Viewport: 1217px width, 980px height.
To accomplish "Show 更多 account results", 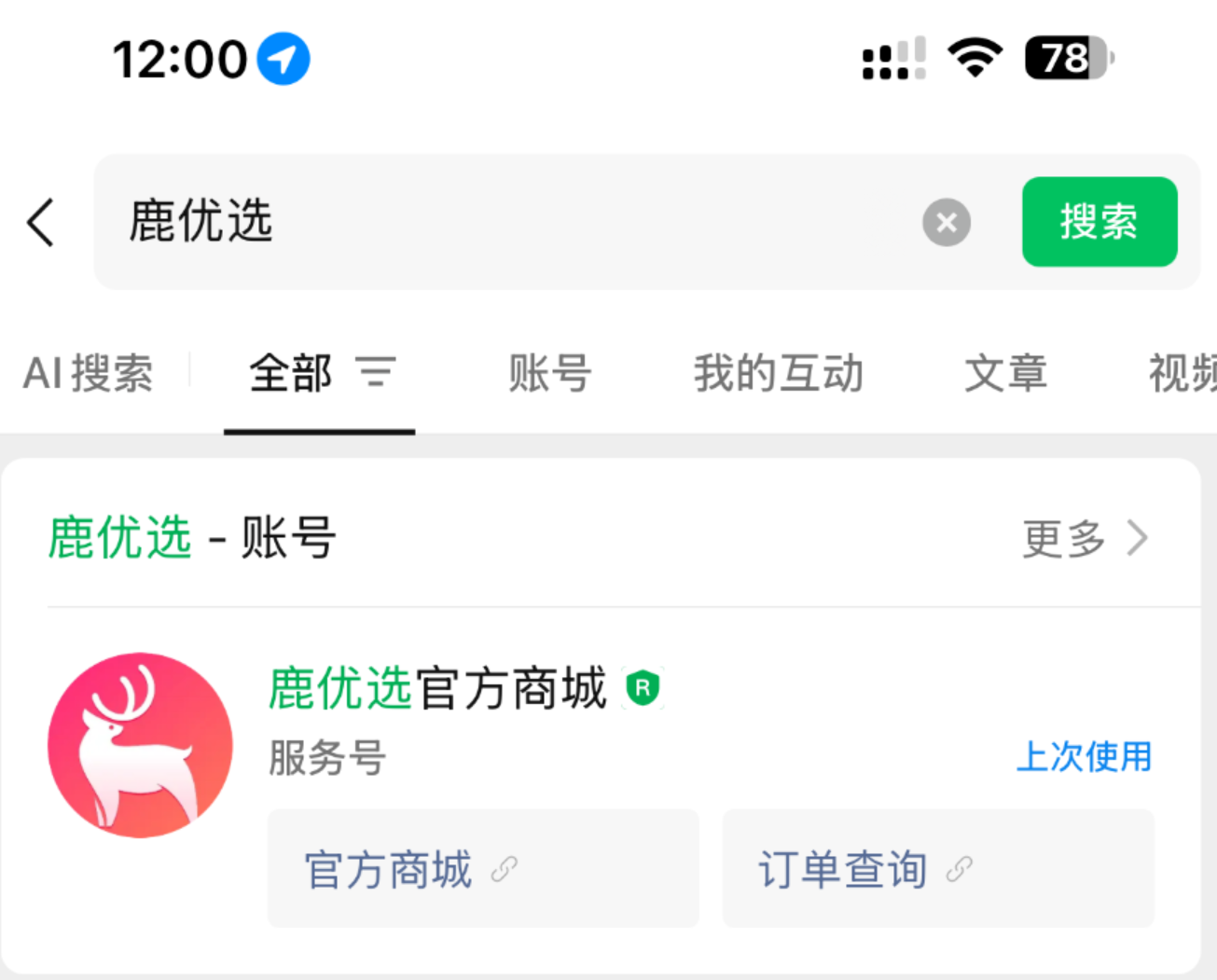I will coord(1084,538).
